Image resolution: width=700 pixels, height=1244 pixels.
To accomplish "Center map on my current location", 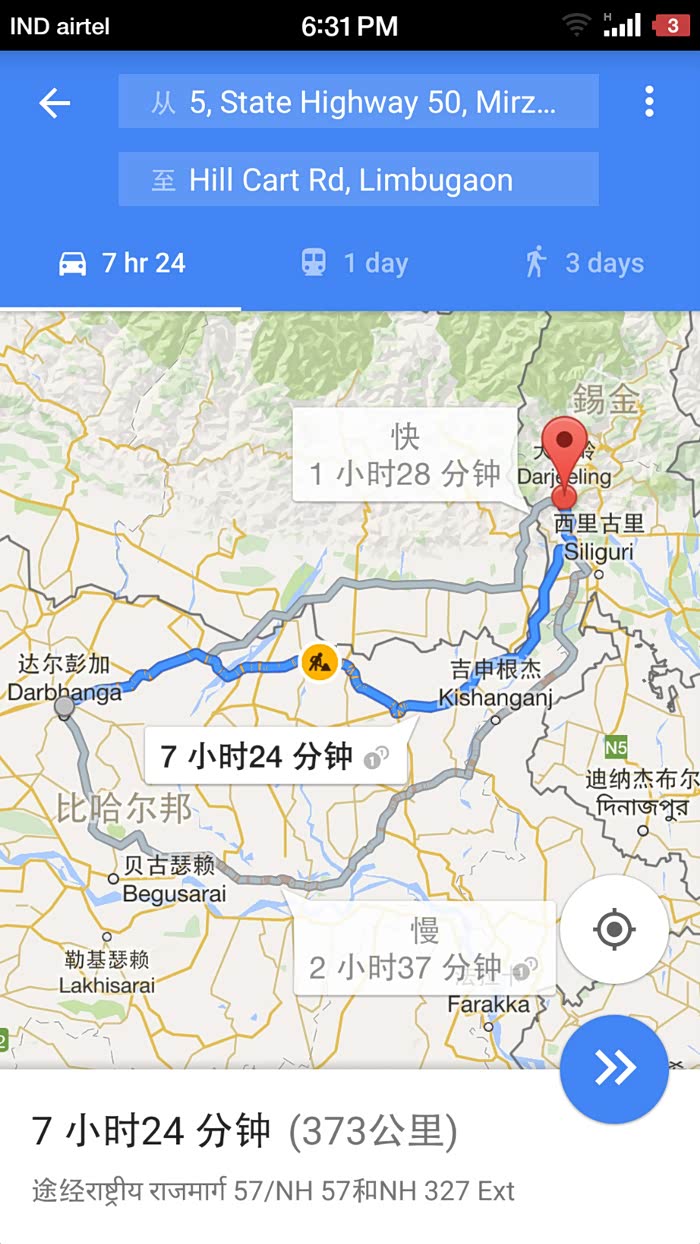I will click(x=614, y=930).
